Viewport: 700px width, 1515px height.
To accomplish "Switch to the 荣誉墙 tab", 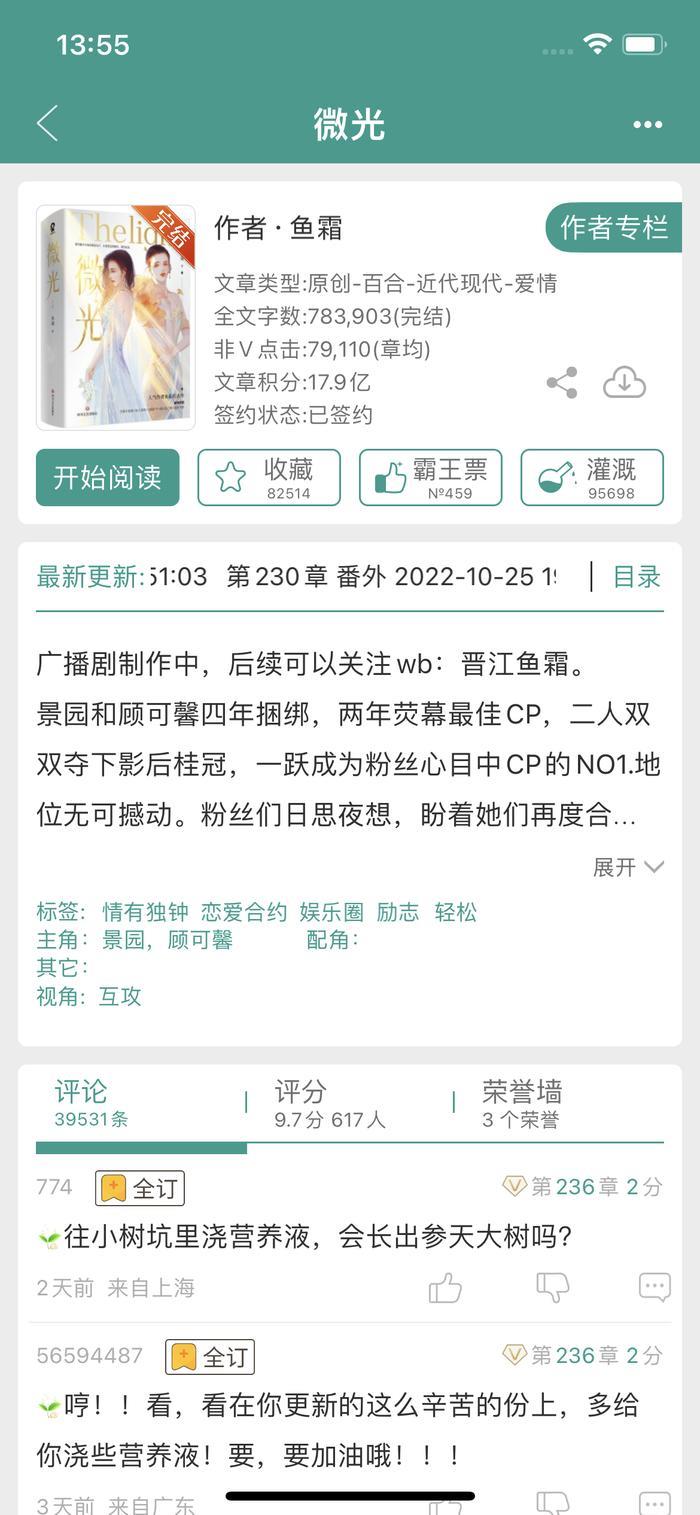I will pyautogui.click(x=522, y=1103).
